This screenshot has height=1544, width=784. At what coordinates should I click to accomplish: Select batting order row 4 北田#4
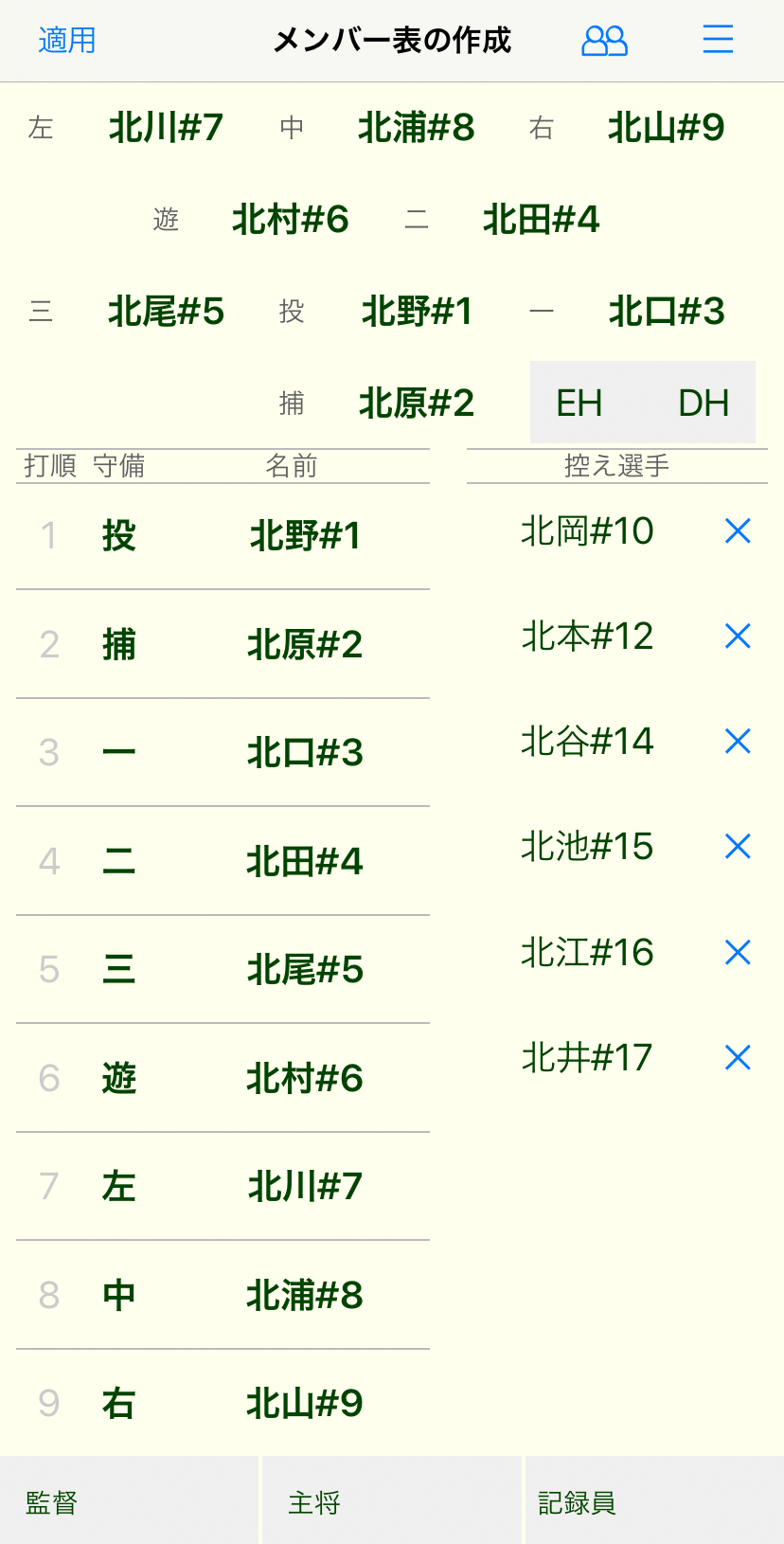pos(223,861)
